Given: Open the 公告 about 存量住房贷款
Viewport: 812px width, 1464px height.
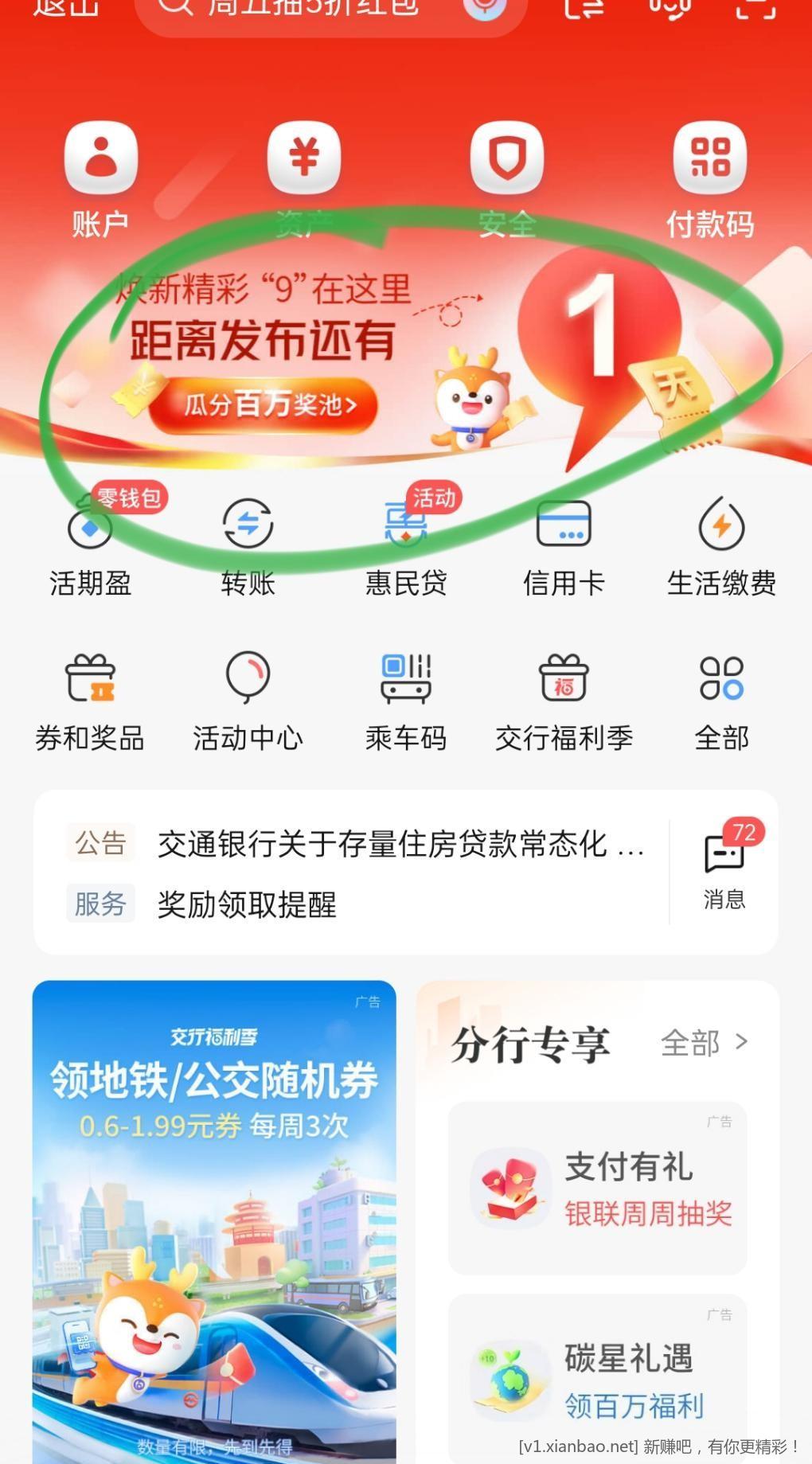Looking at the screenshot, I should [x=398, y=844].
